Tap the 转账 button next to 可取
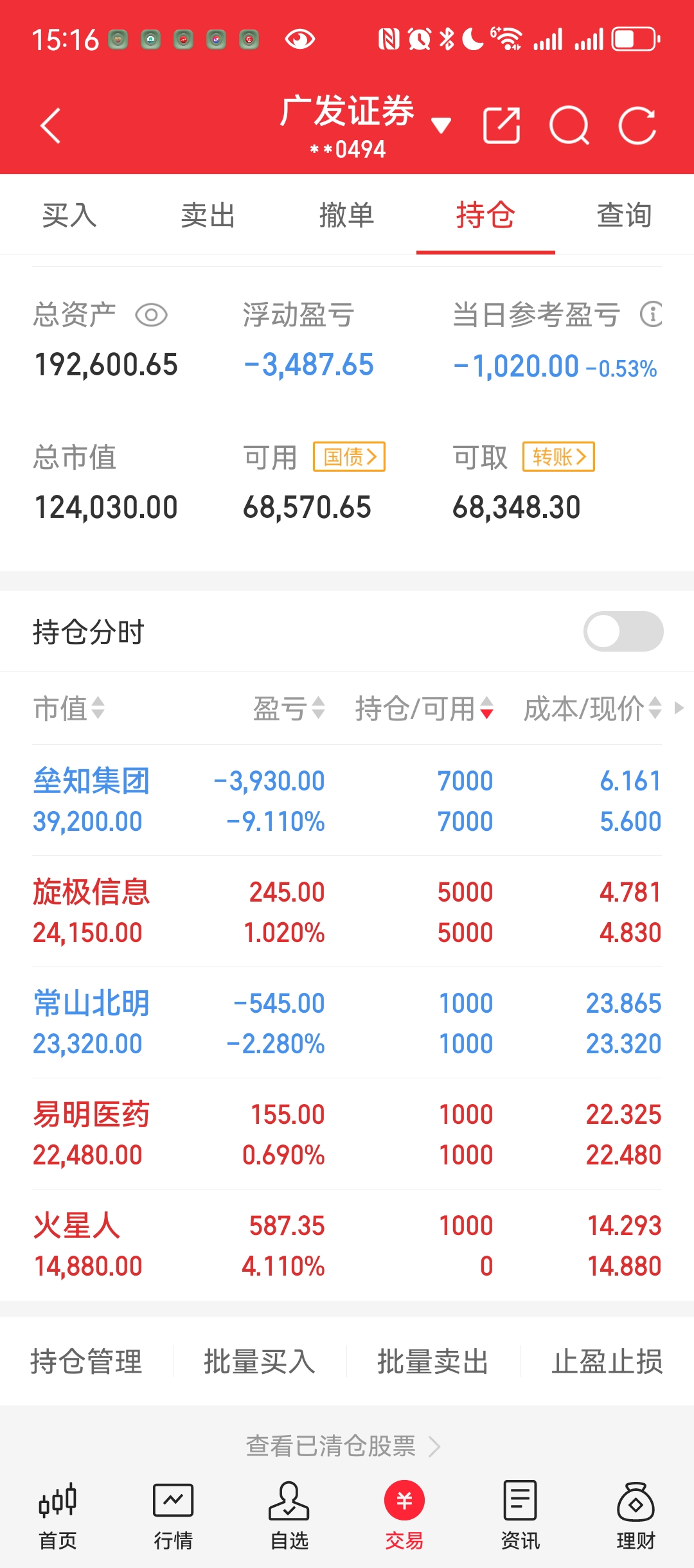Image resolution: width=694 pixels, height=1568 pixels. pos(558,457)
